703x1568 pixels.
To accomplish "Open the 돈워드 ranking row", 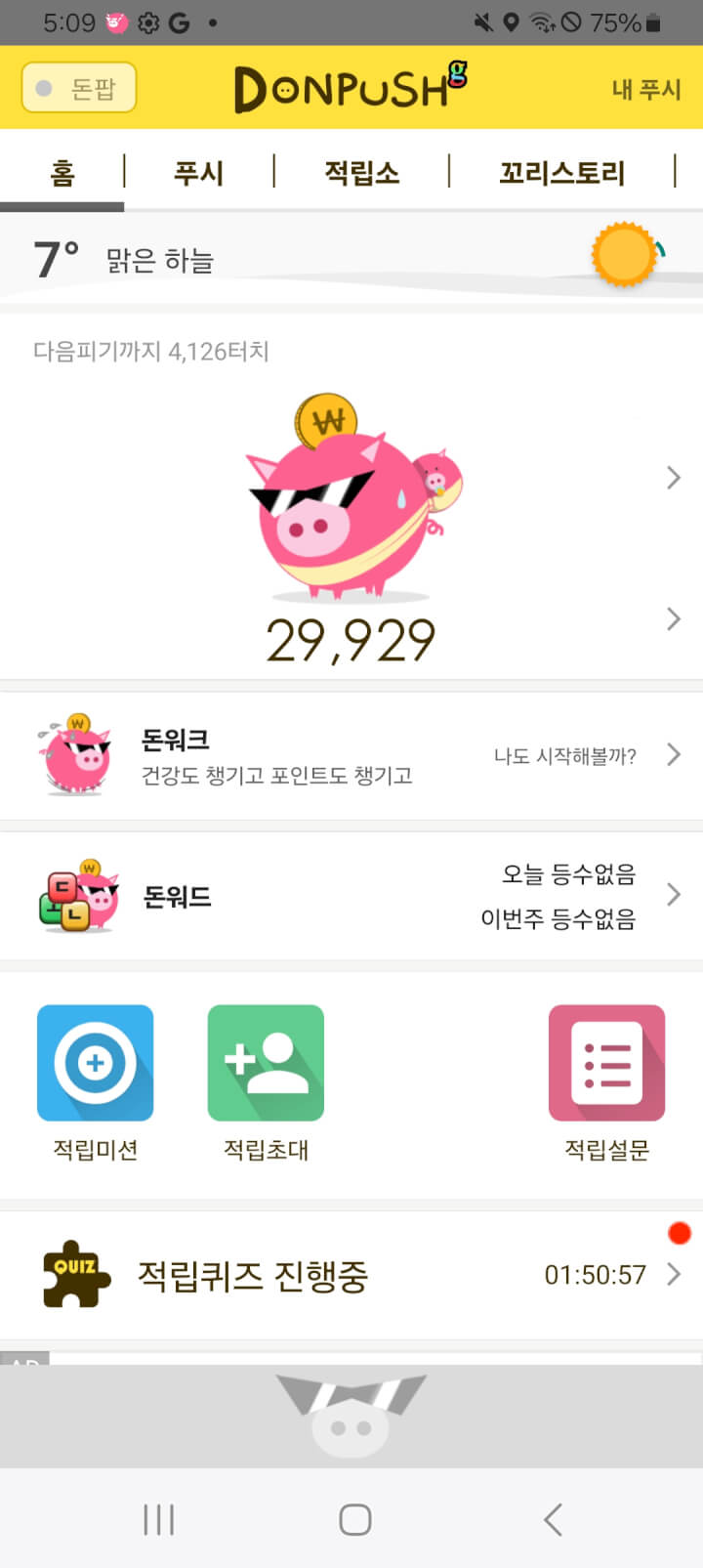I will (x=351, y=896).
